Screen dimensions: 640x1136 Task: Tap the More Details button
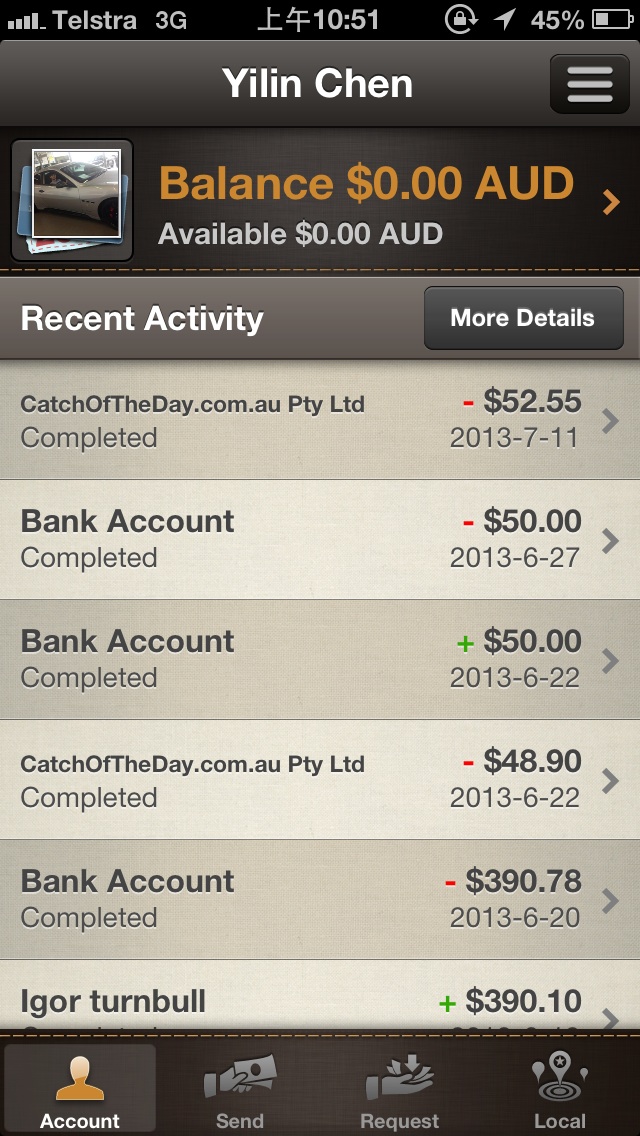[523, 319]
